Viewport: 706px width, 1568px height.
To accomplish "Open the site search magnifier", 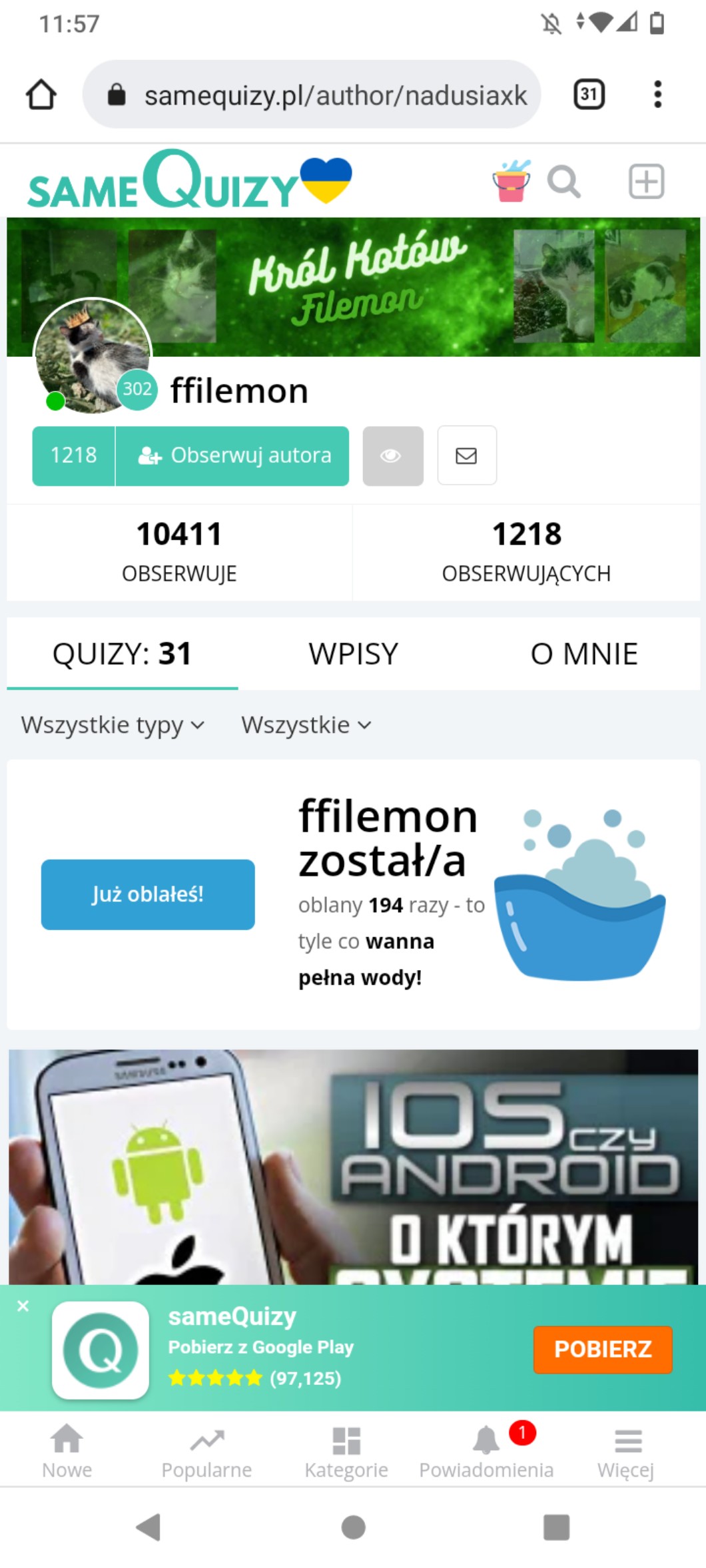I will pyautogui.click(x=563, y=182).
